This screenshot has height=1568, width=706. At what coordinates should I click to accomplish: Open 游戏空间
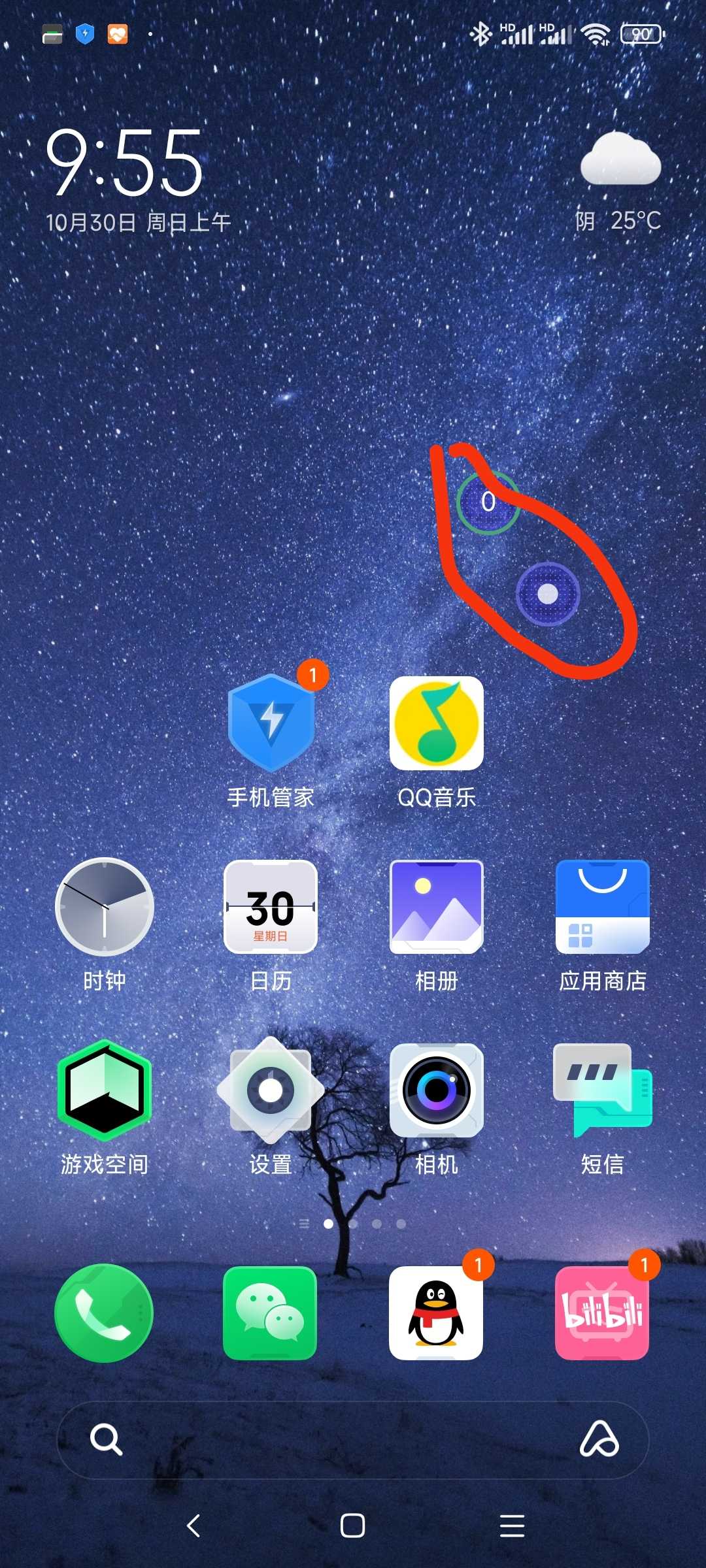tap(105, 1090)
